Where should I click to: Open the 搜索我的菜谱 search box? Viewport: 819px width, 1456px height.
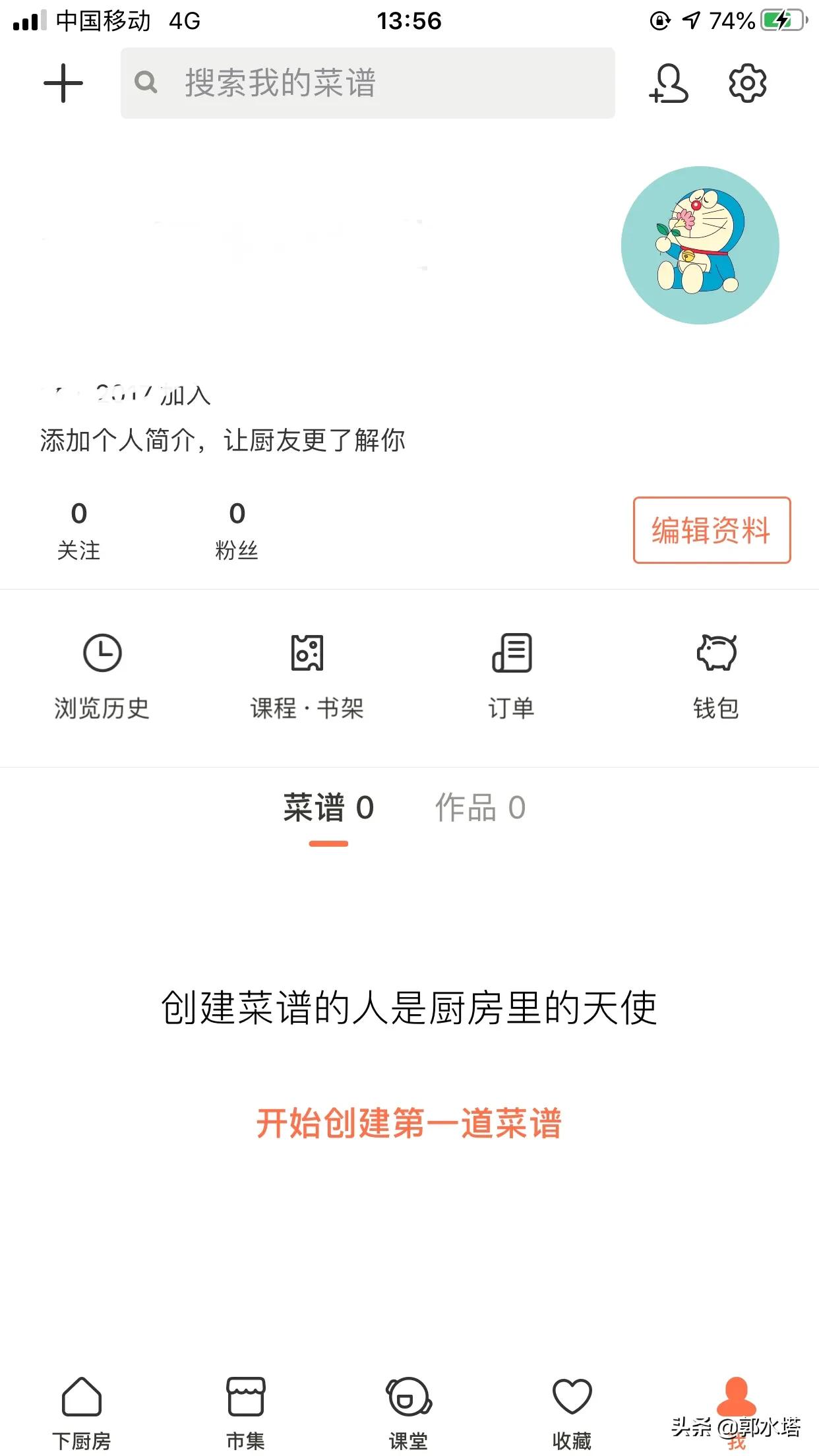tap(367, 83)
